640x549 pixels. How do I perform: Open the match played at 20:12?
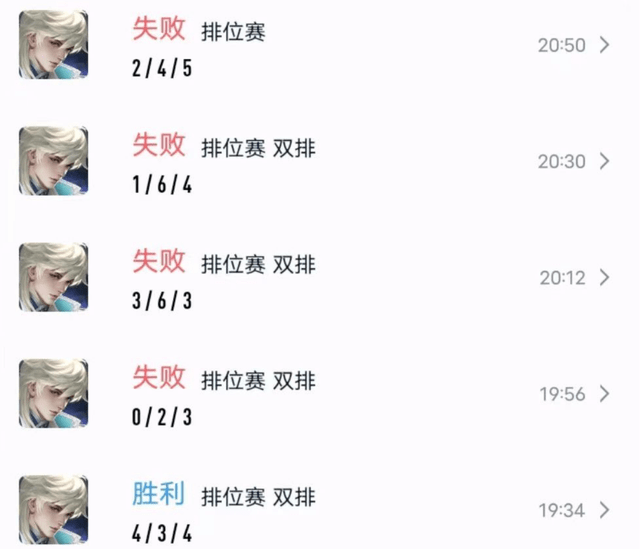pos(320,277)
